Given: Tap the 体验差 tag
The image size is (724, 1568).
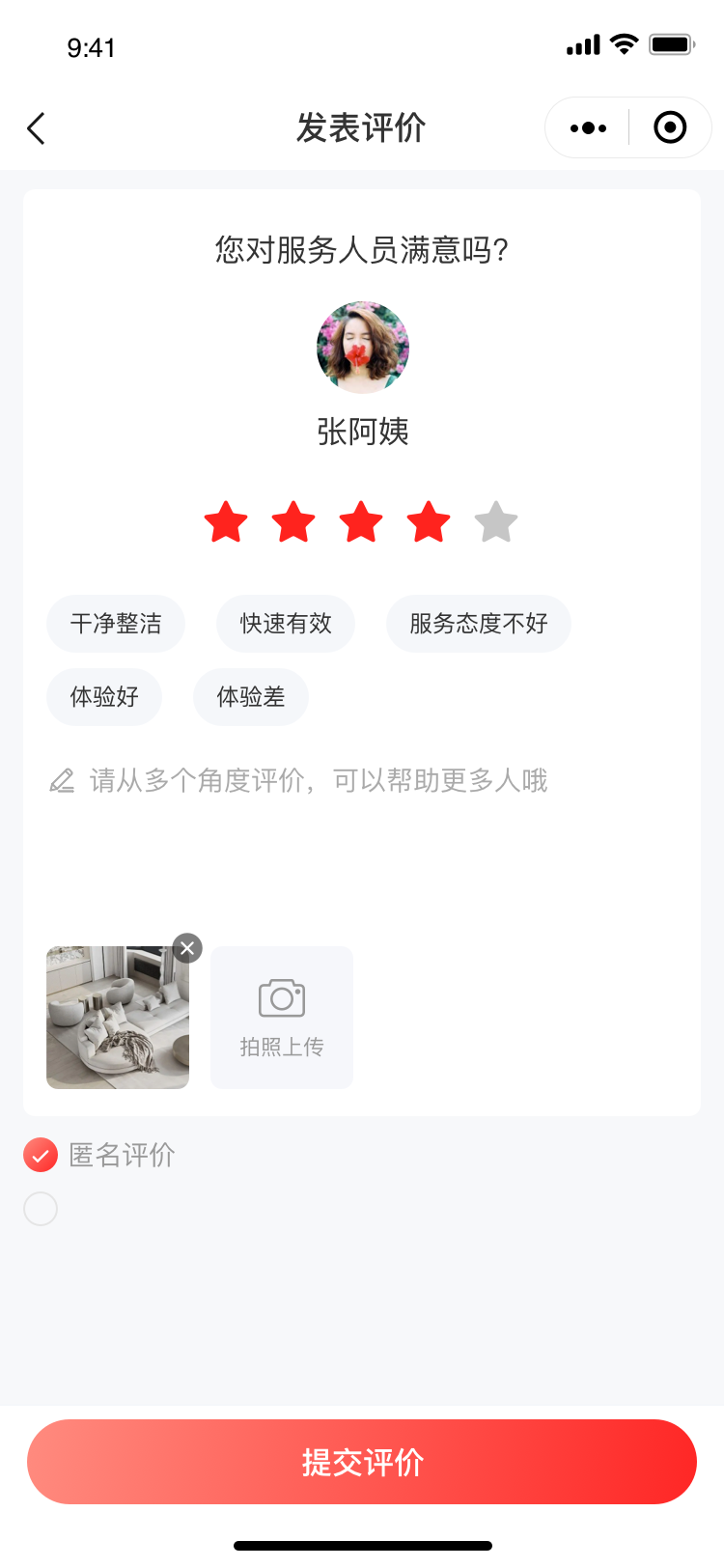Looking at the screenshot, I should click(251, 697).
